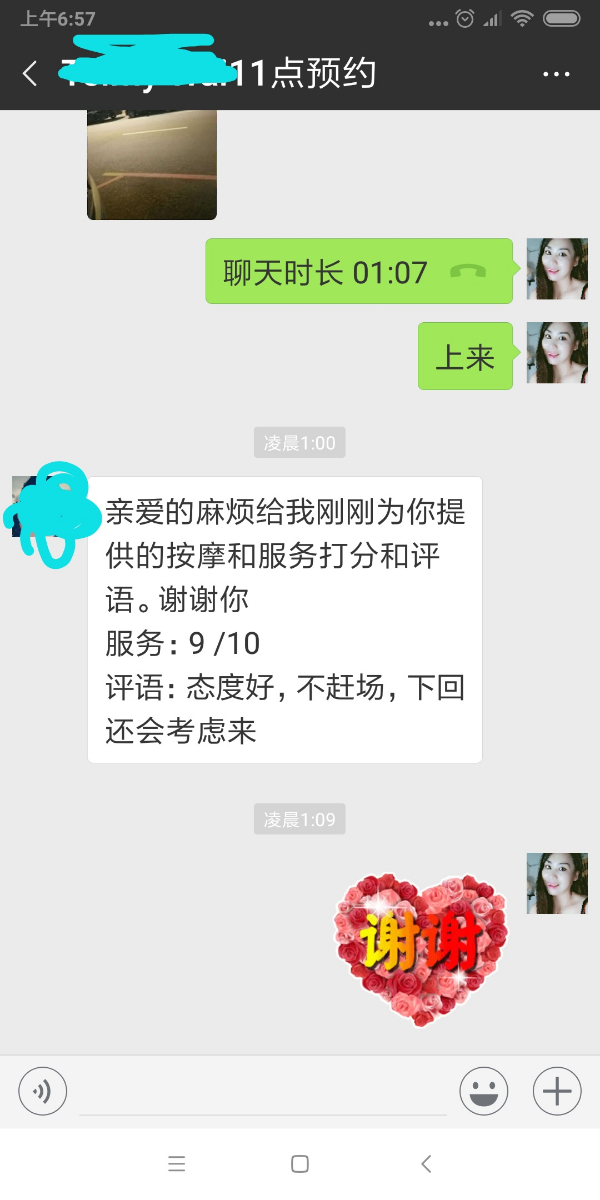Open the plus attachment menu
The width and height of the screenshot is (600, 1200).
click(x=557, y=1091)
